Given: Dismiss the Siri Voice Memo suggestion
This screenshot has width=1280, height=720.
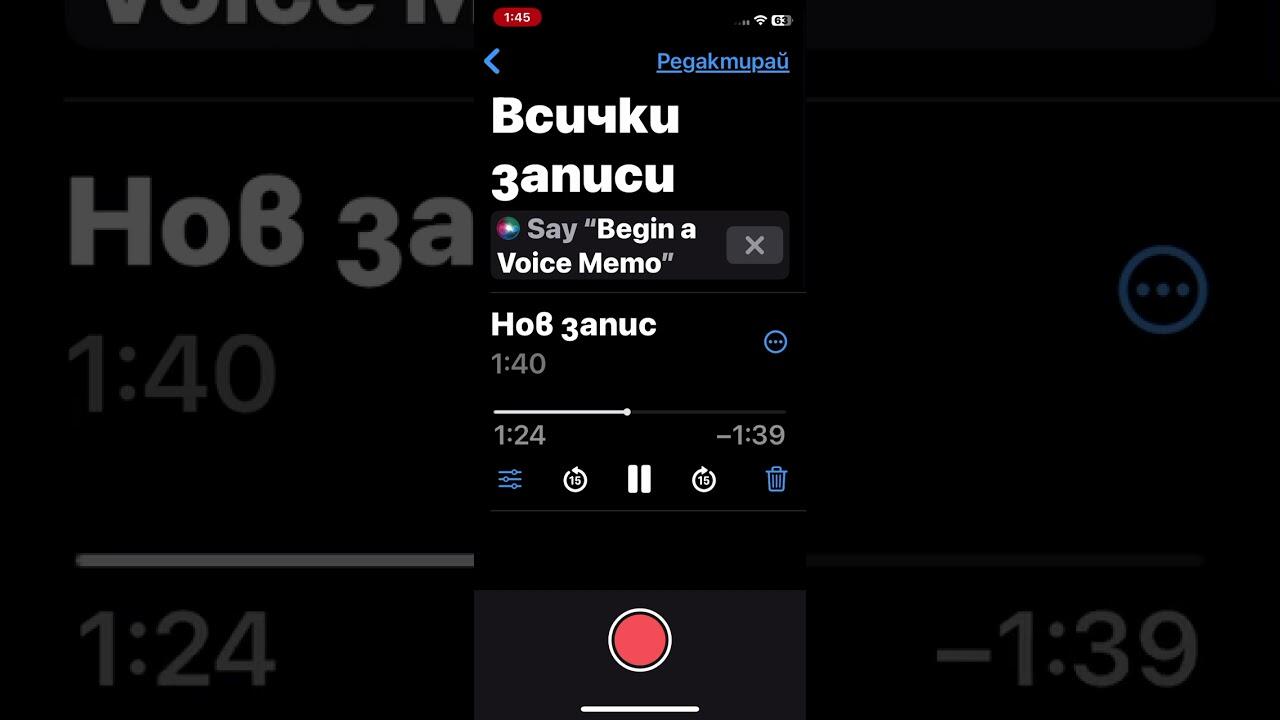Looking at the screenshot, I should [754, 245].
